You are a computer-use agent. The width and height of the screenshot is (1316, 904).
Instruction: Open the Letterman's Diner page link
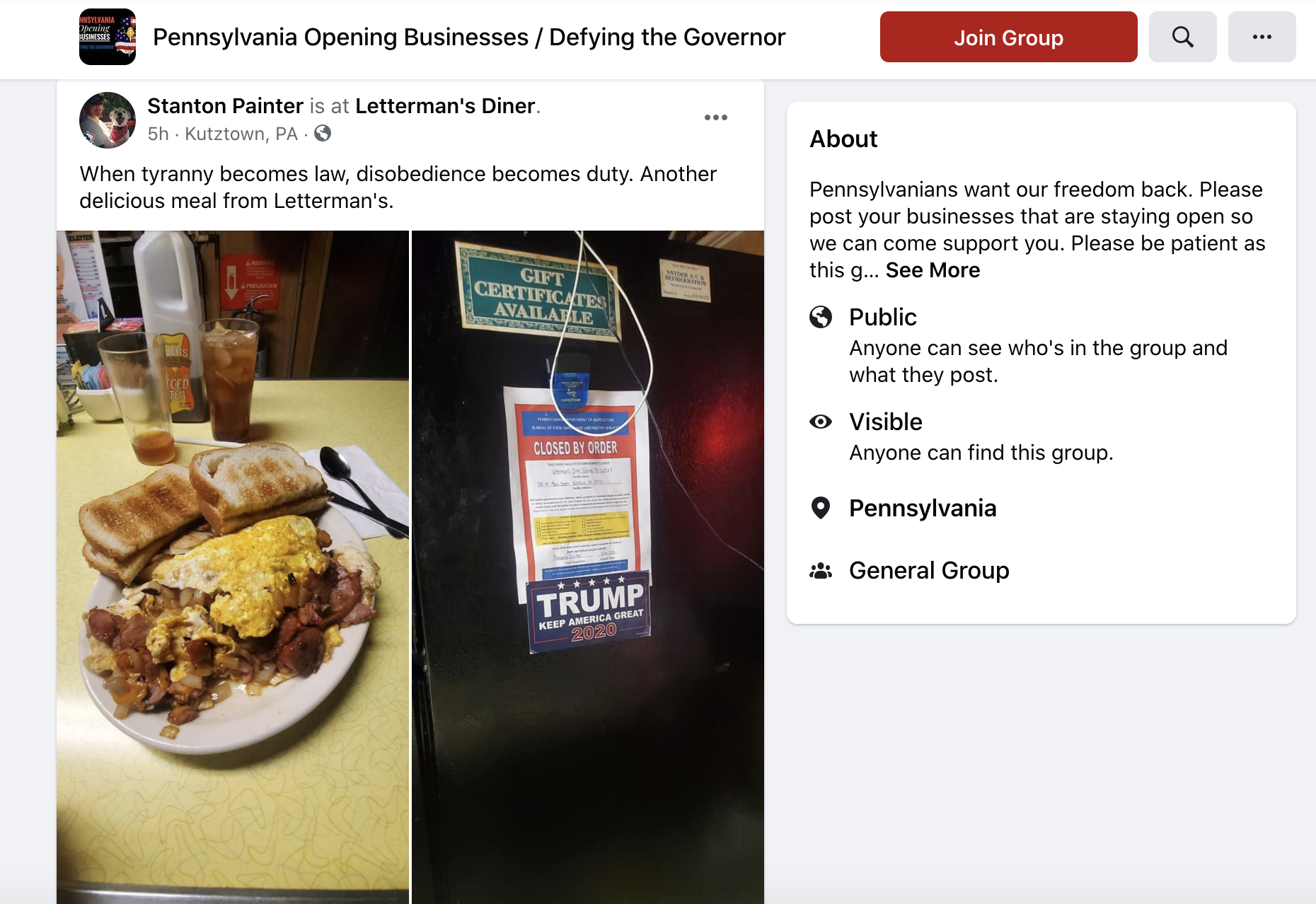[x=445, y=106]
